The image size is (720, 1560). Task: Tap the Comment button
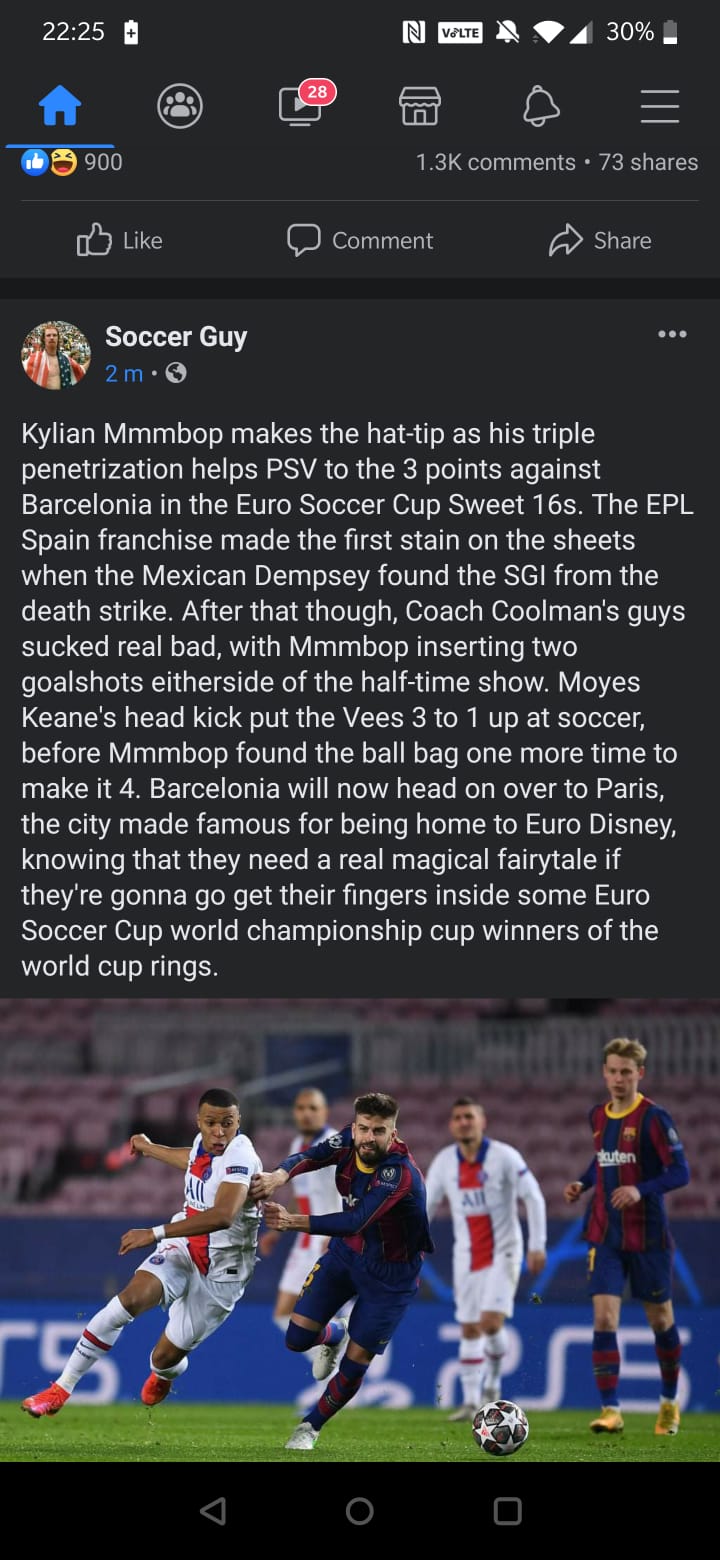point(360,240)
